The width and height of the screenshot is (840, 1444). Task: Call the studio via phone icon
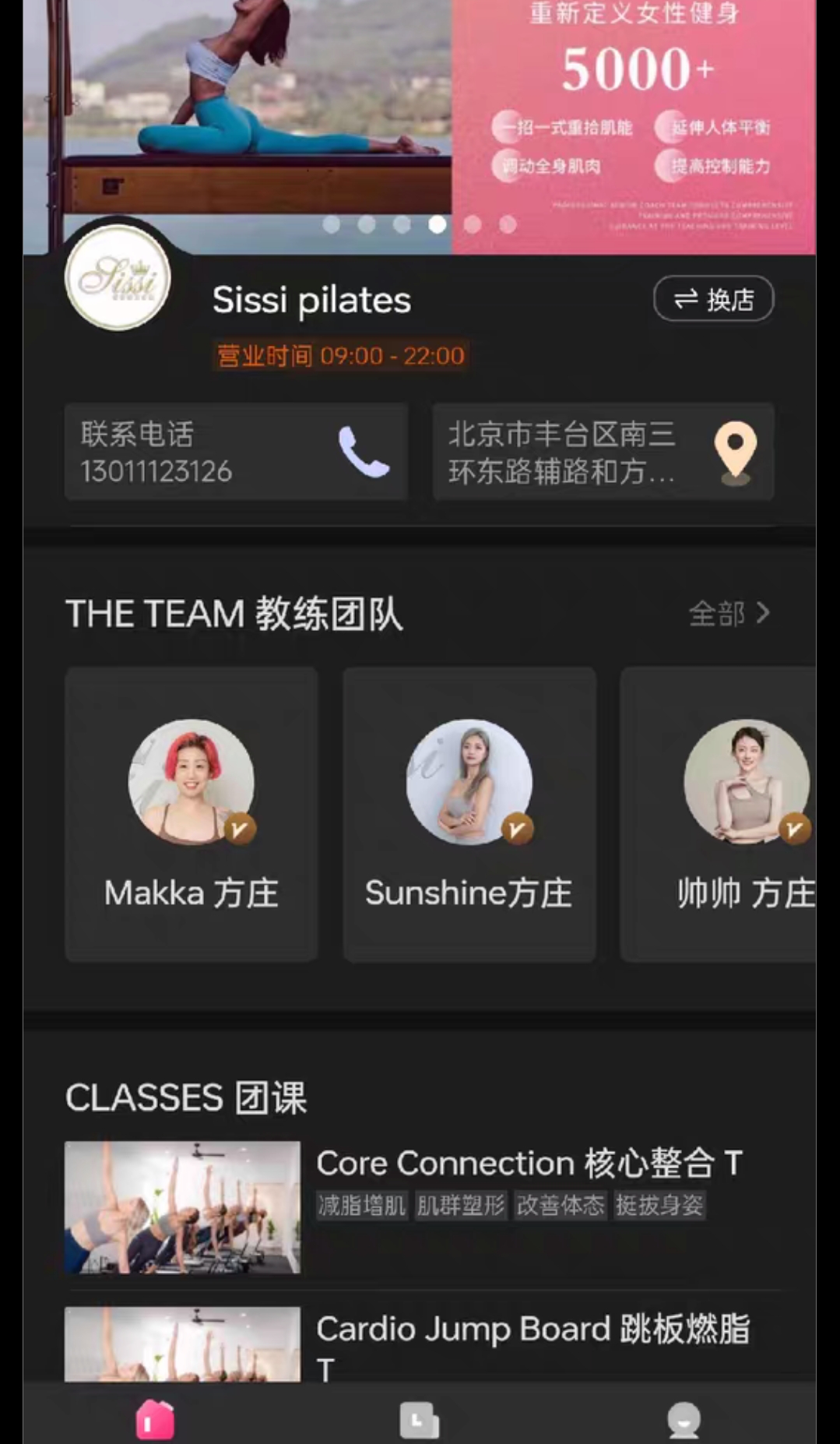click(364, 452)
